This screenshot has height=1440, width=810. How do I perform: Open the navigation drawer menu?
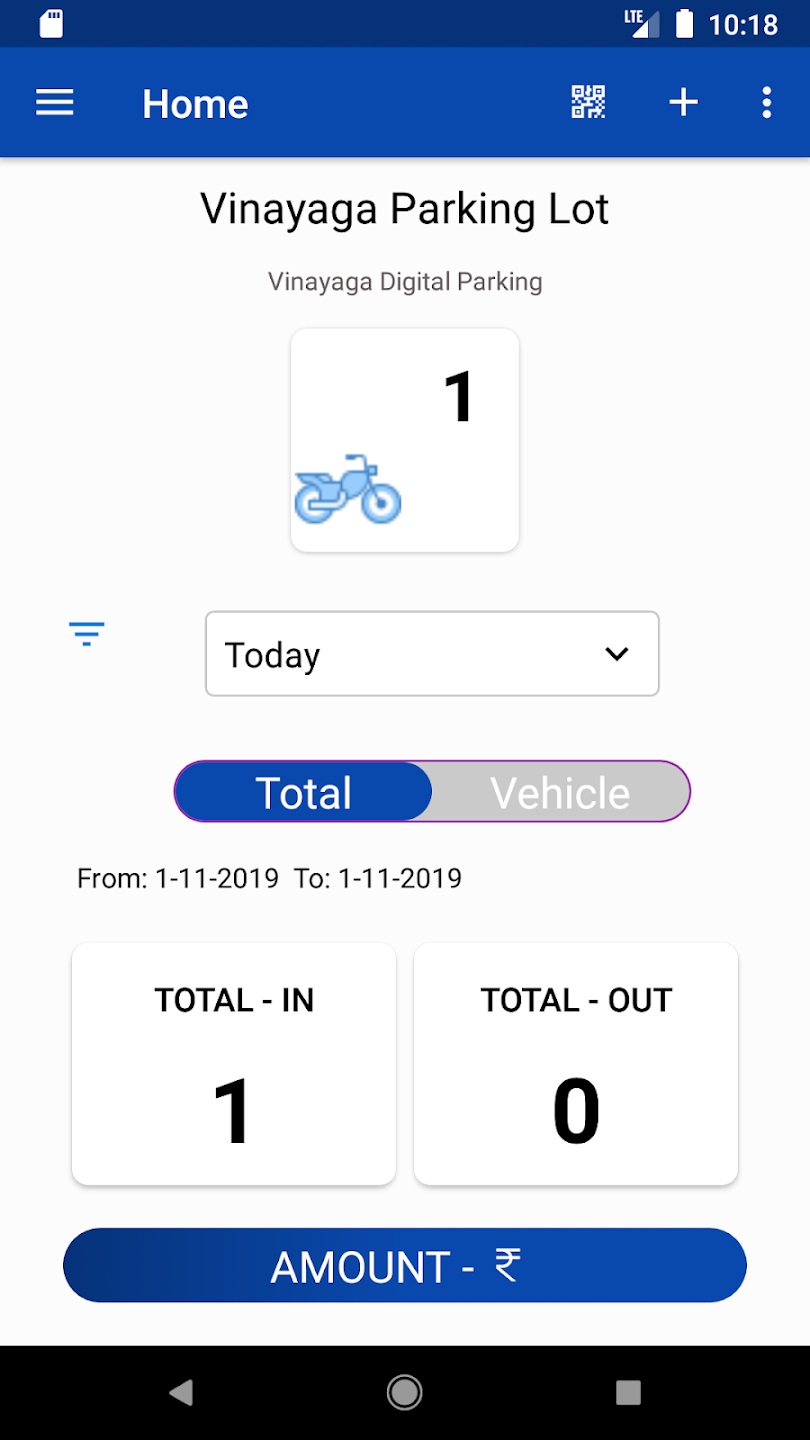click(x=54, y=102)
